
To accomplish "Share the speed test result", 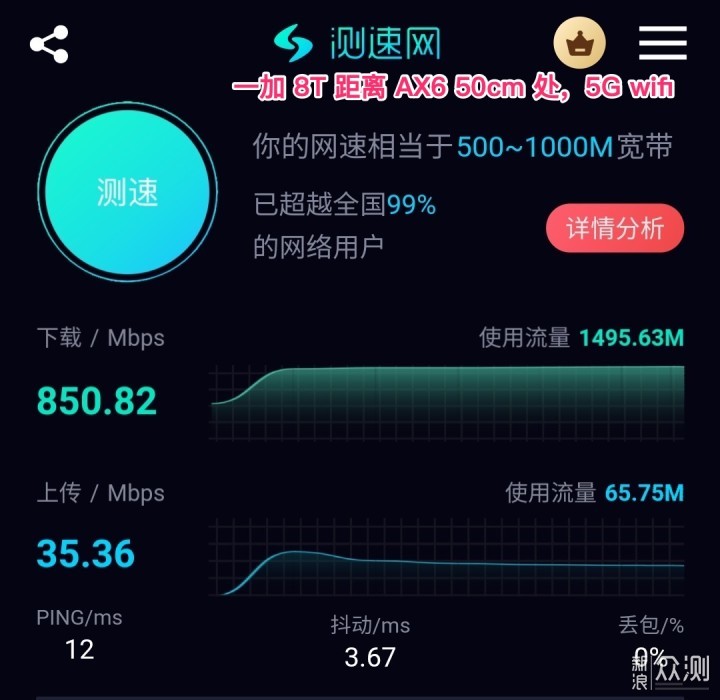I will 49,44.
